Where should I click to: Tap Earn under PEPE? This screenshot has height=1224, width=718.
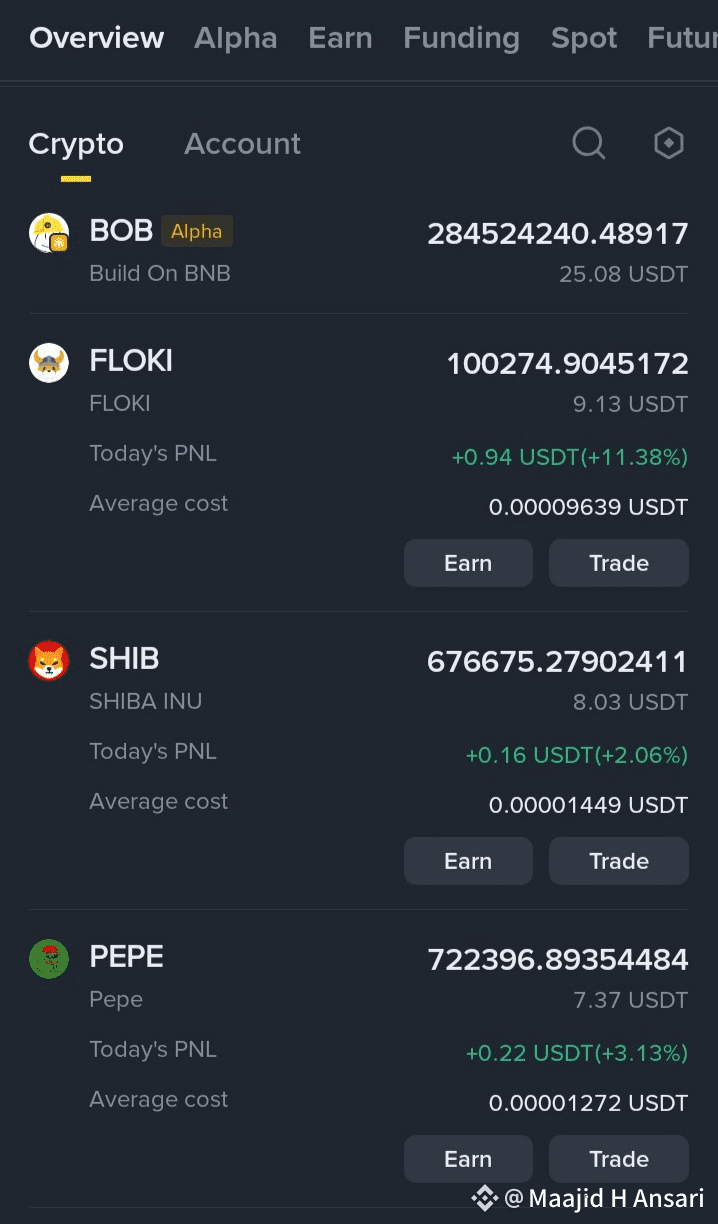pos(468,1159)
